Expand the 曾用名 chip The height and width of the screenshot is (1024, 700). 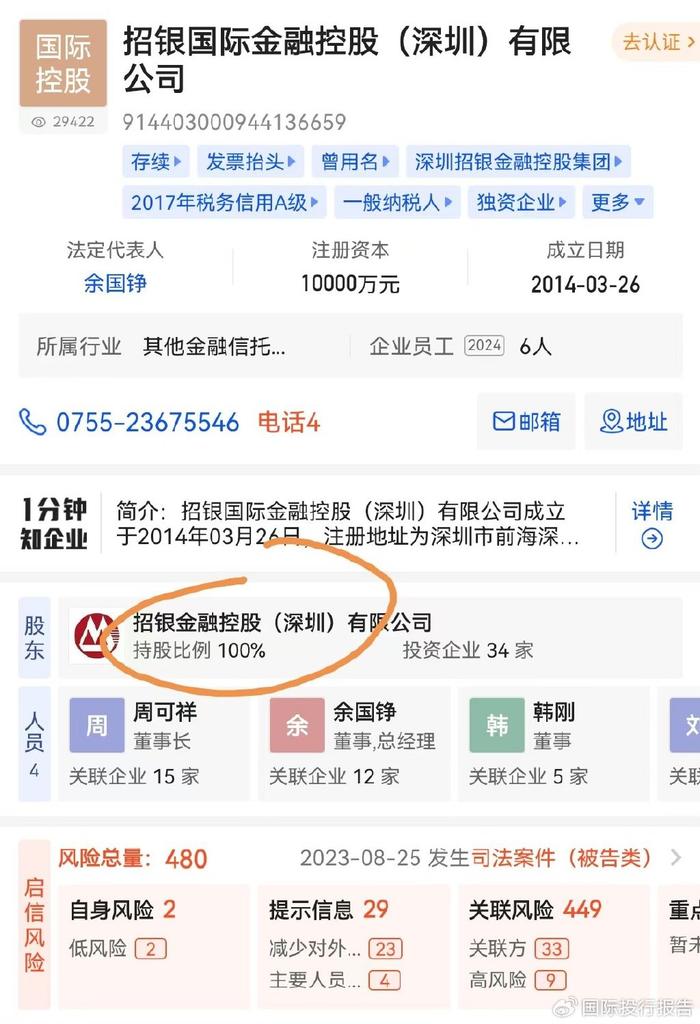click(355, 161)
